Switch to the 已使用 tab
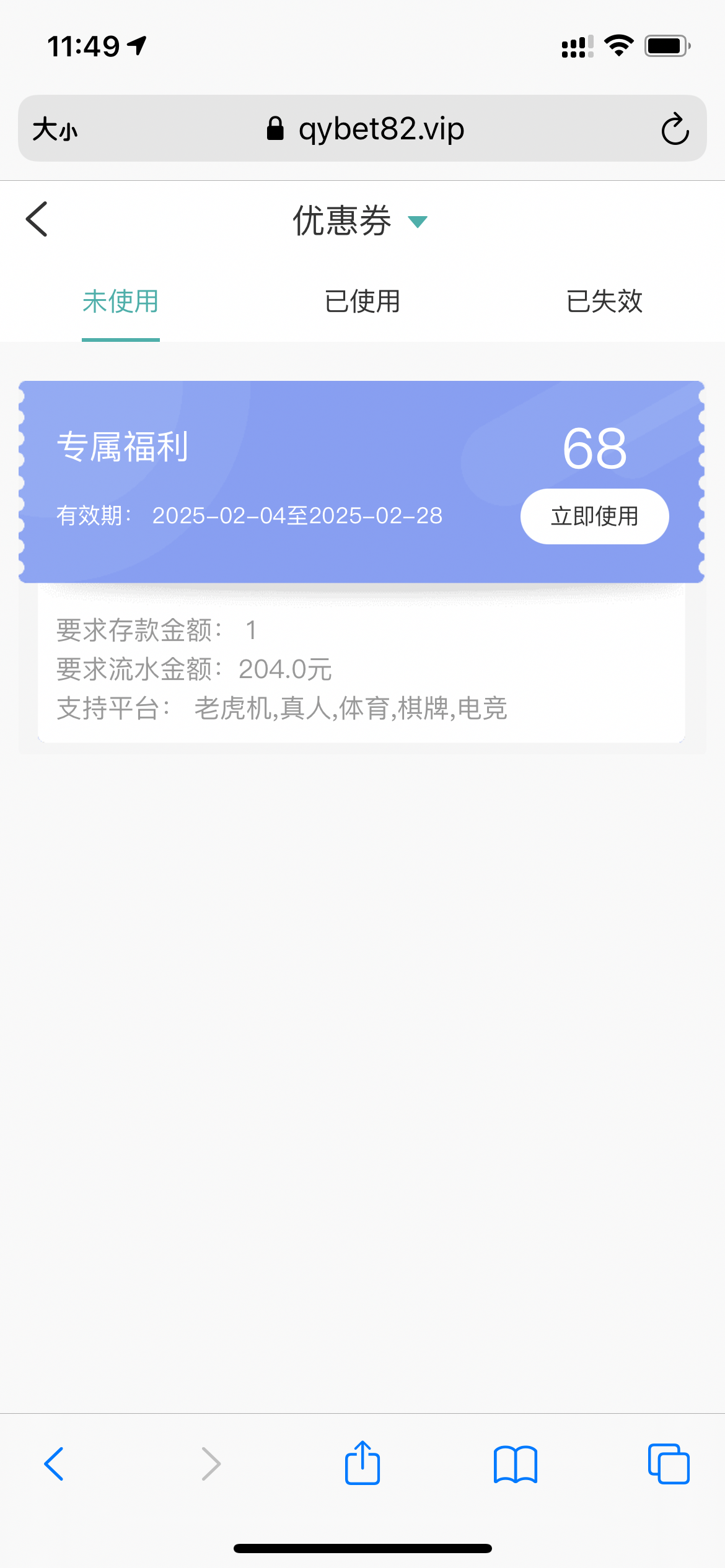 point(362,302)
